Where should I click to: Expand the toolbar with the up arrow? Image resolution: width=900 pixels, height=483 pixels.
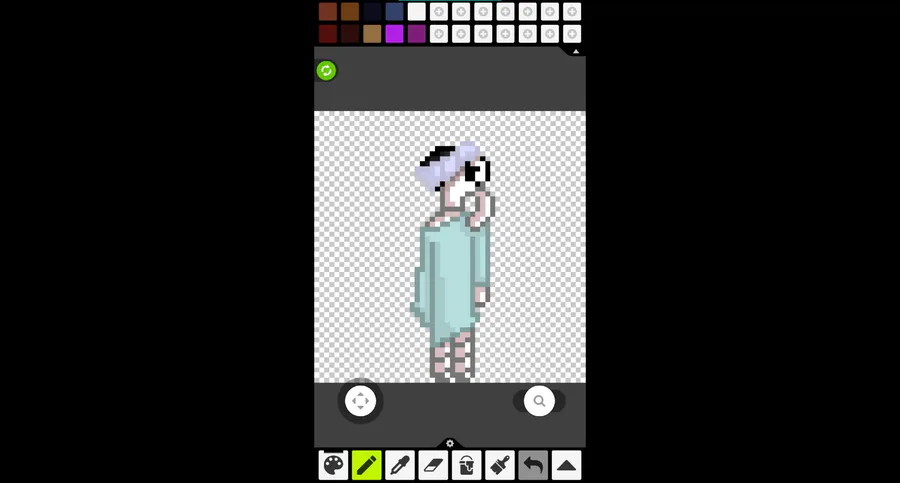[x=566, y=465]
